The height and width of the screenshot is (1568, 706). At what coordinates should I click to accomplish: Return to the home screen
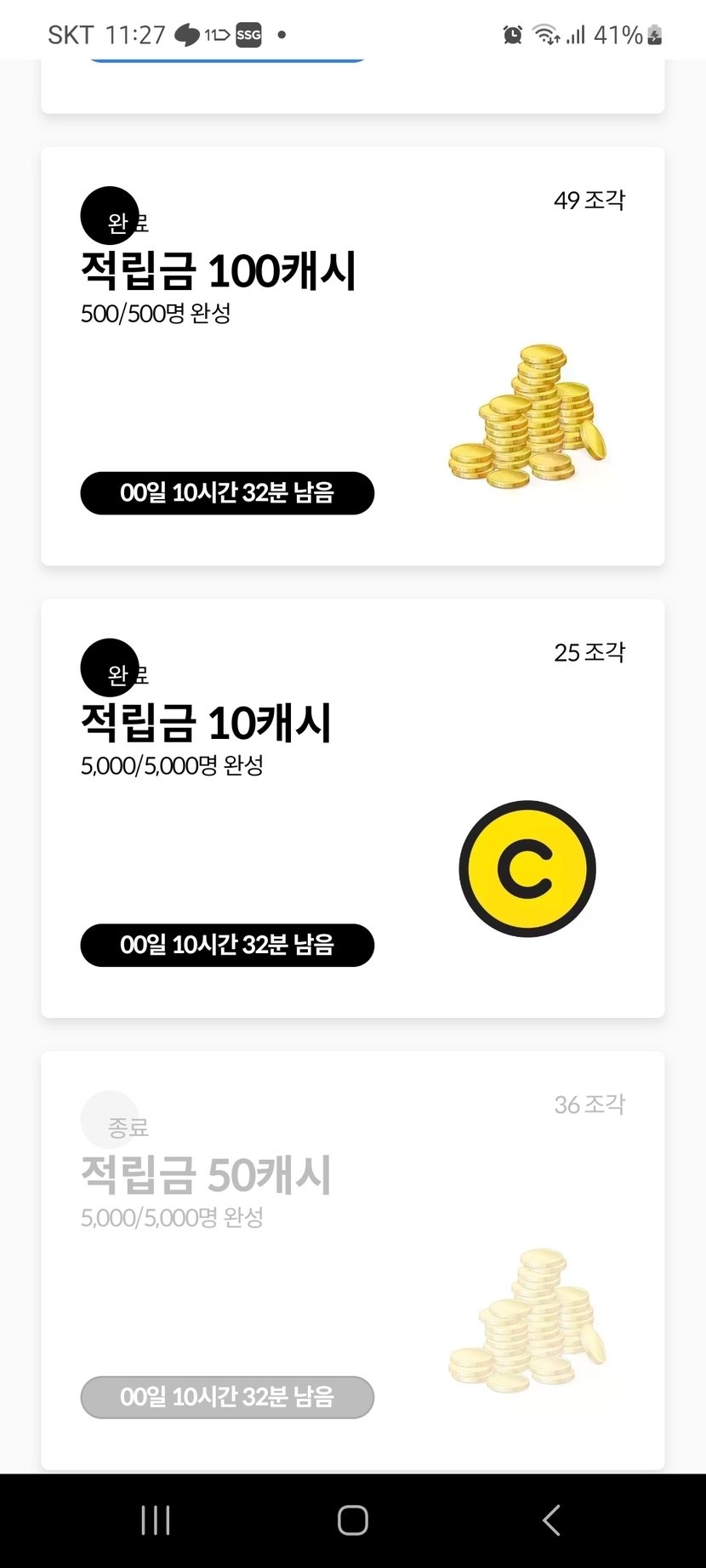point(352,1520)
